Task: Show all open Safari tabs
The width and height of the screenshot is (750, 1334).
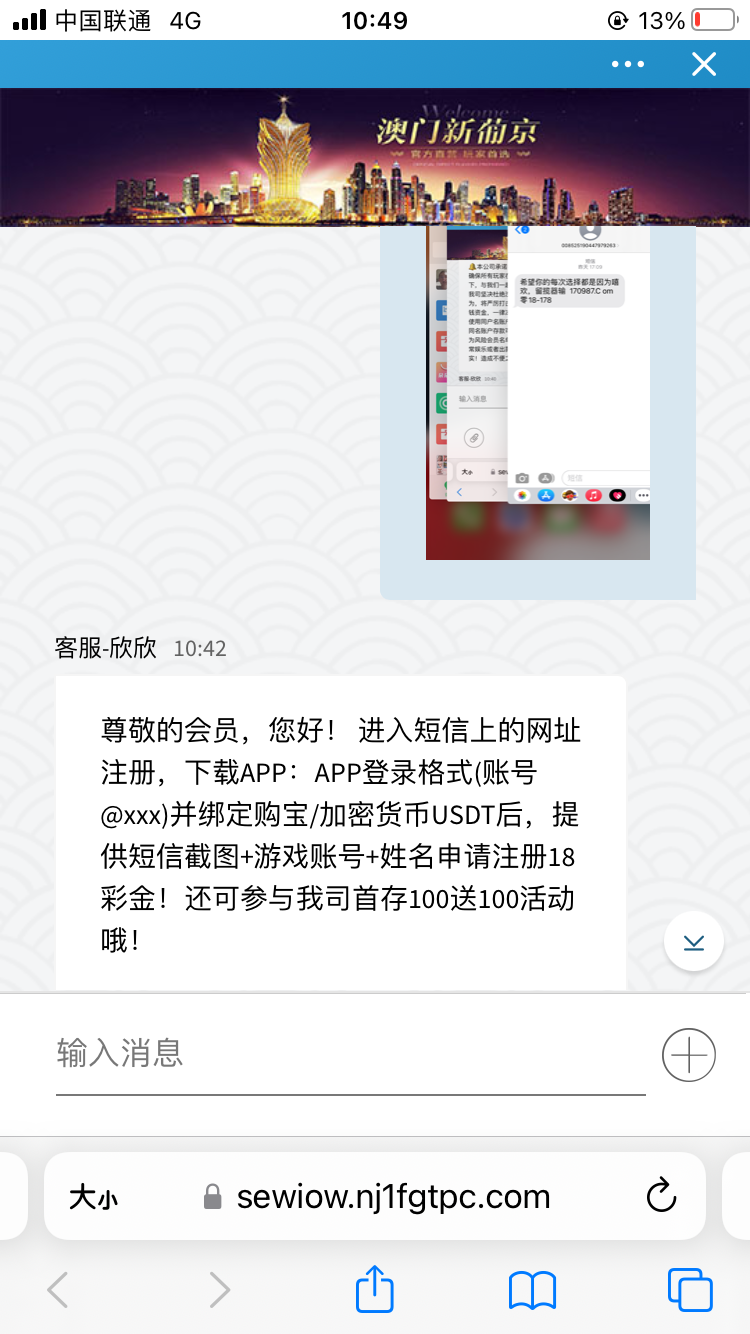Action: [689, 1290]
